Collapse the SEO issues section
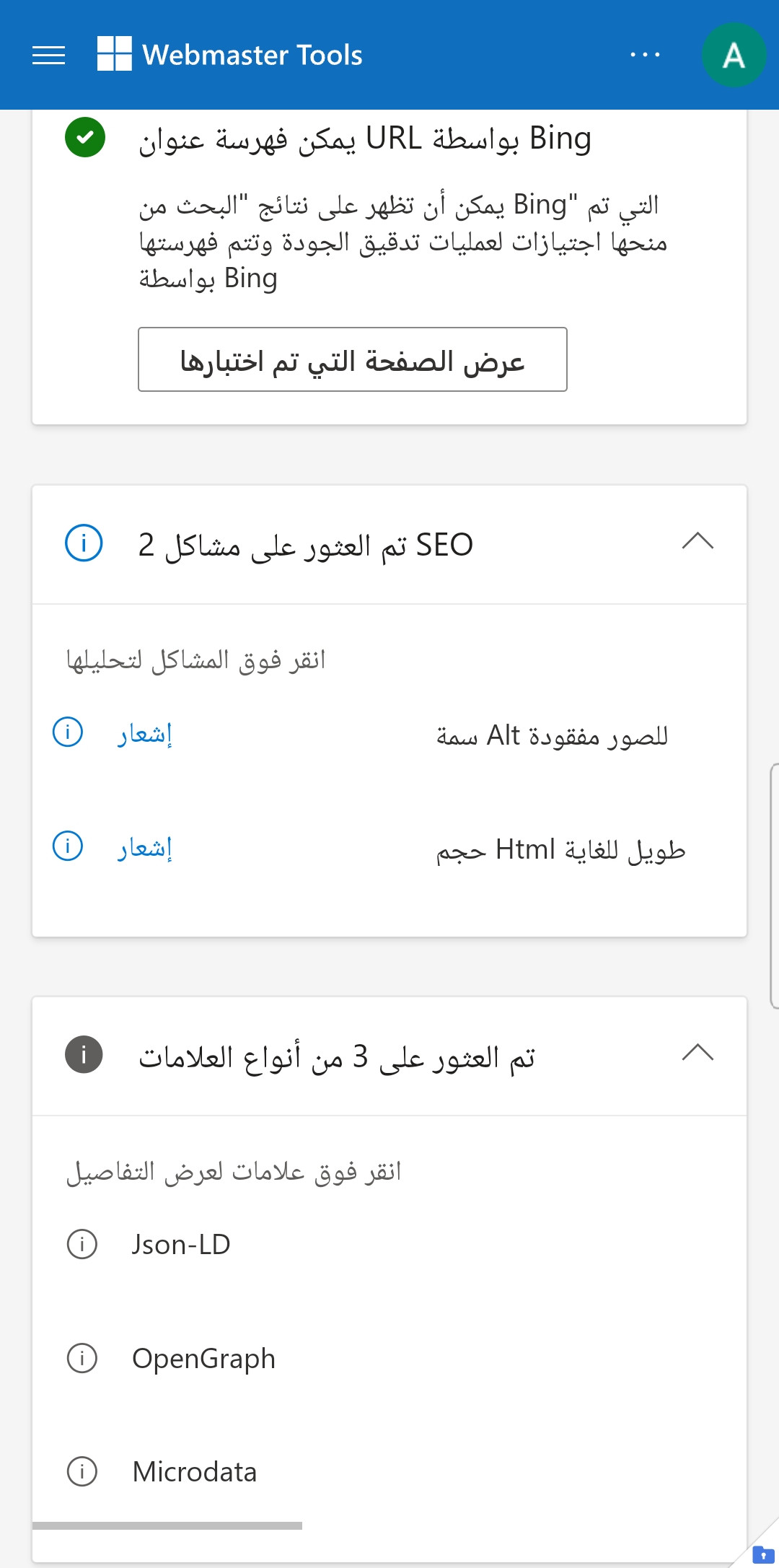 [698, 540]
